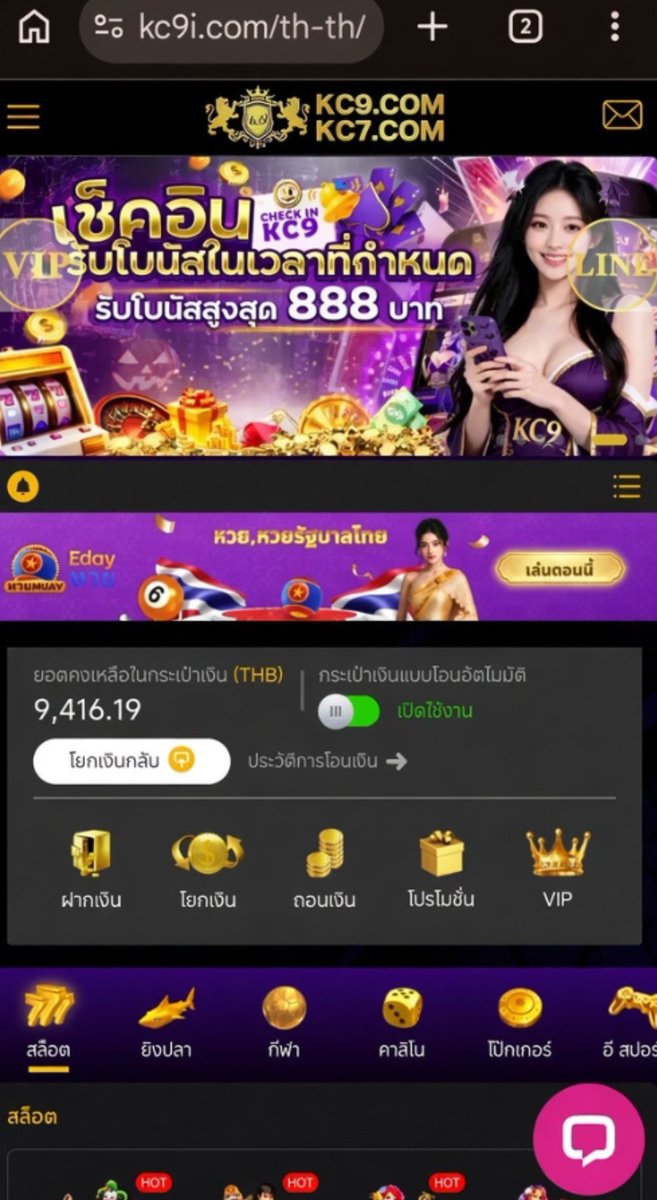Image resolution: width=657 pixels, height=1200 pixels.
Task: Tap the เล่นตอนนี้ button on lottery banner
Action: [561, 570]
